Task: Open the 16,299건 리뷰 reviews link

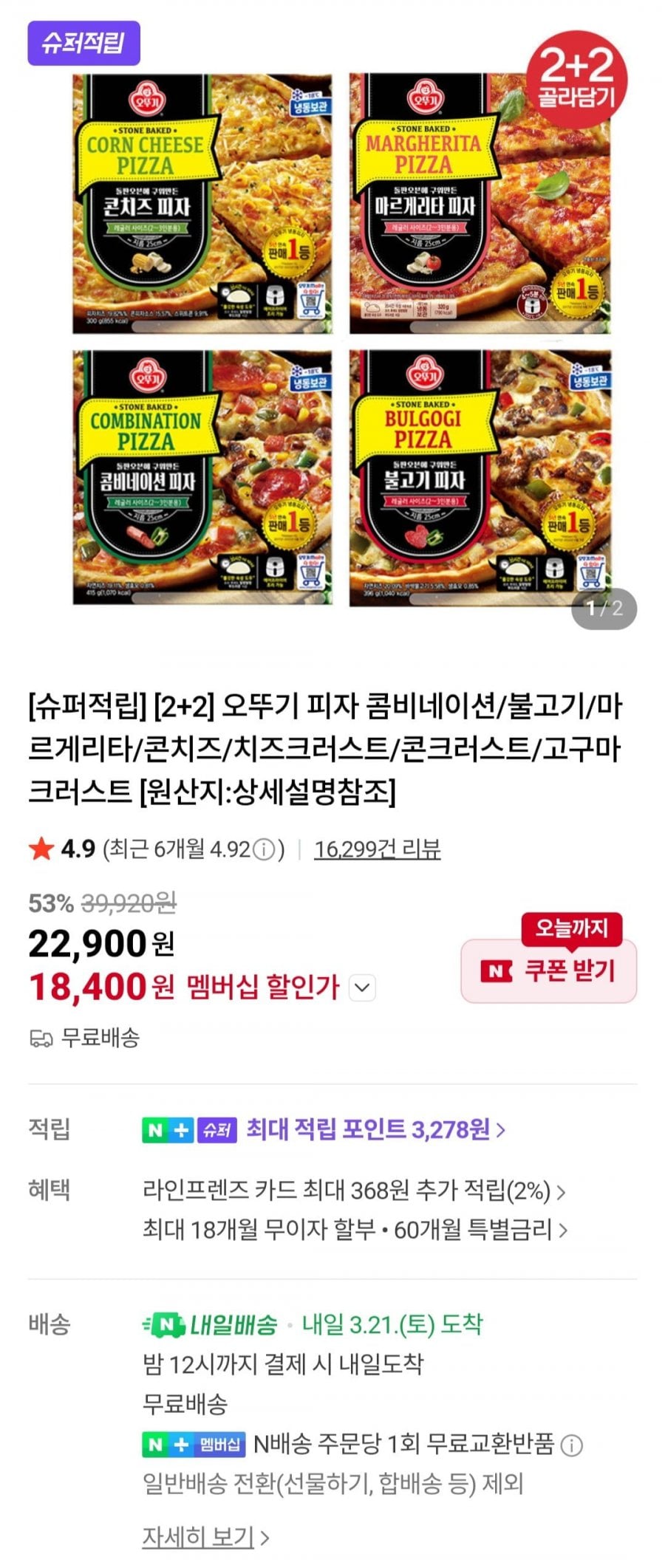Action: 377,849
